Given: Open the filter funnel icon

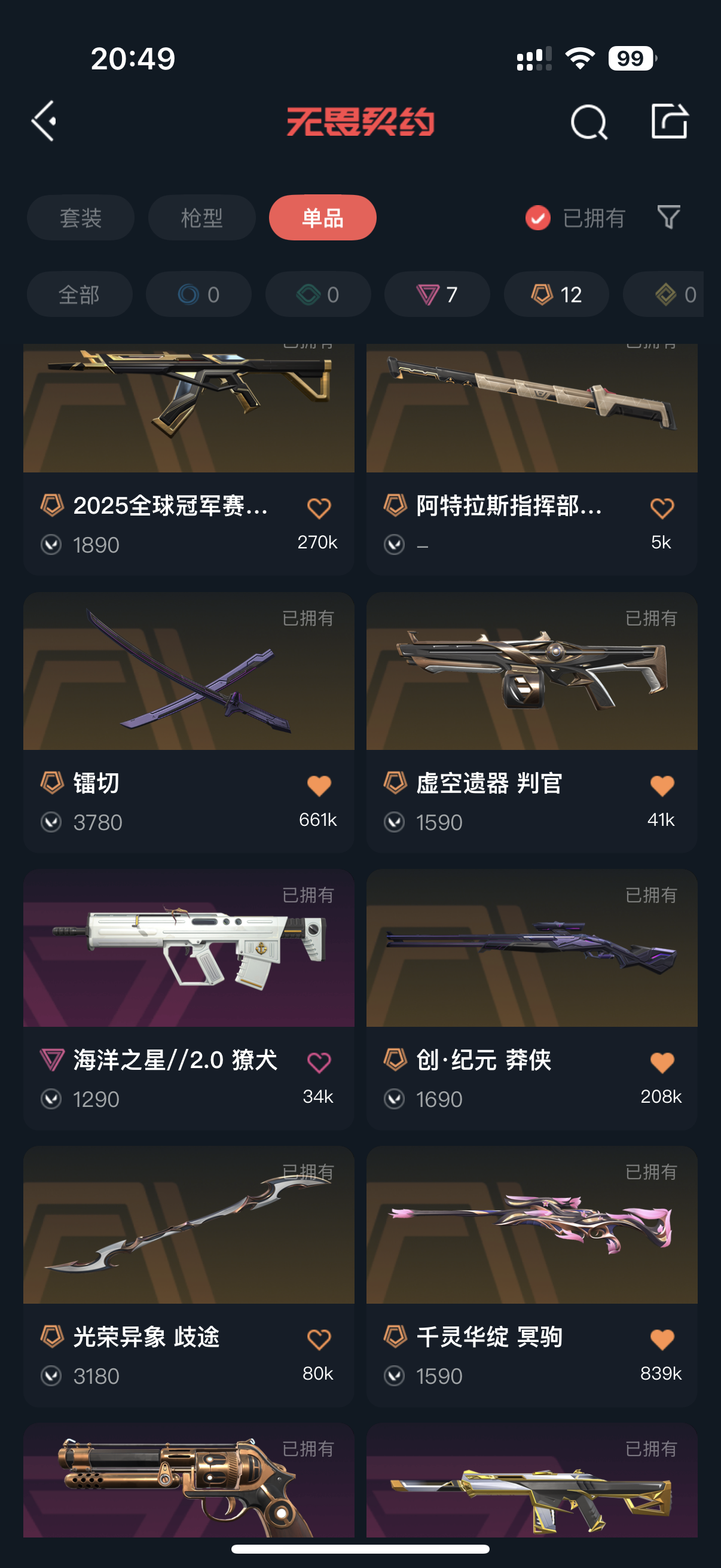Looking at the screenshot, I should 668,217.
